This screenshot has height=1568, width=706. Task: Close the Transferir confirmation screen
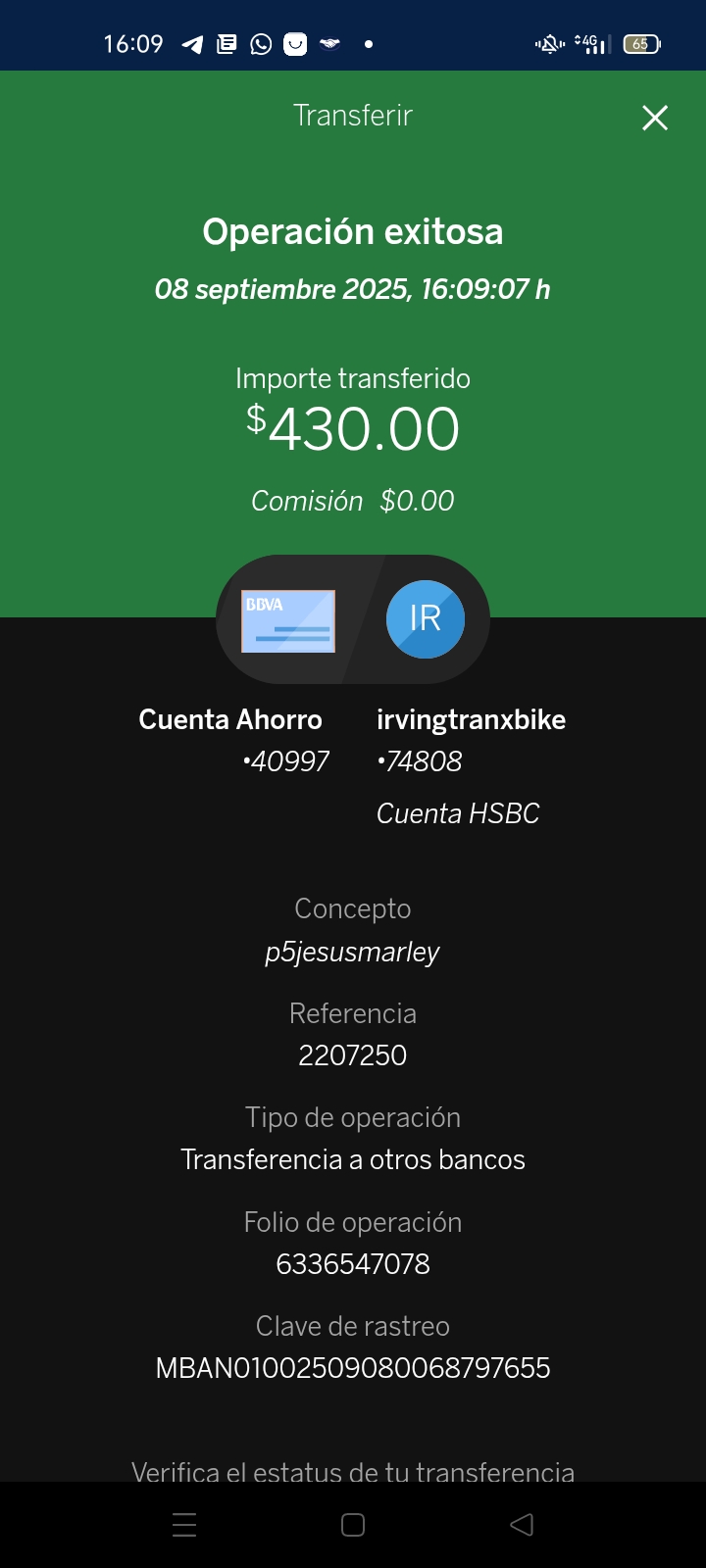click(x=655, y=119)
